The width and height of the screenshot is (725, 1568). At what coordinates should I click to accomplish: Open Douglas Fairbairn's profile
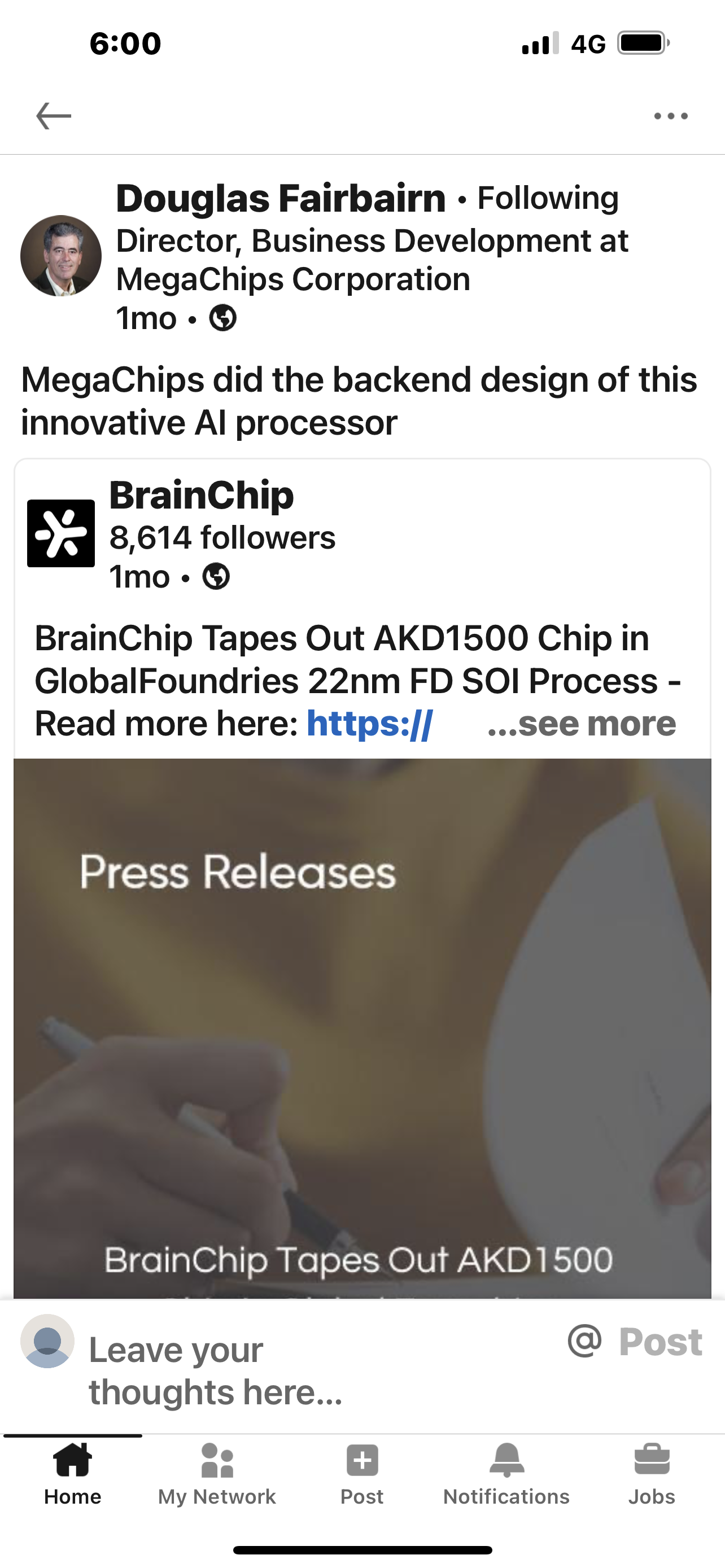pos(281,199)
